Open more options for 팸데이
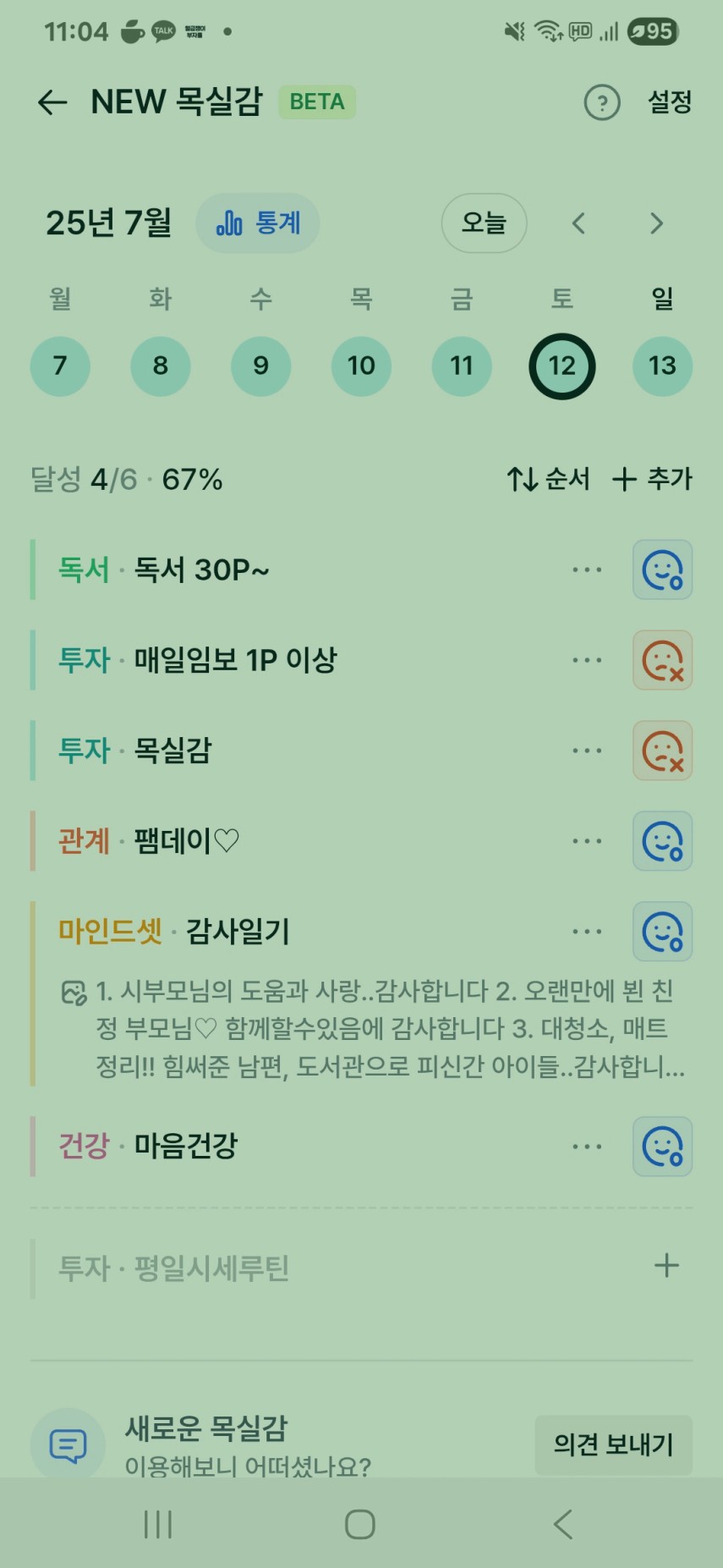The height and width of the screenshot is (1568, 723). pyautogui.click(x=587, y=841)
